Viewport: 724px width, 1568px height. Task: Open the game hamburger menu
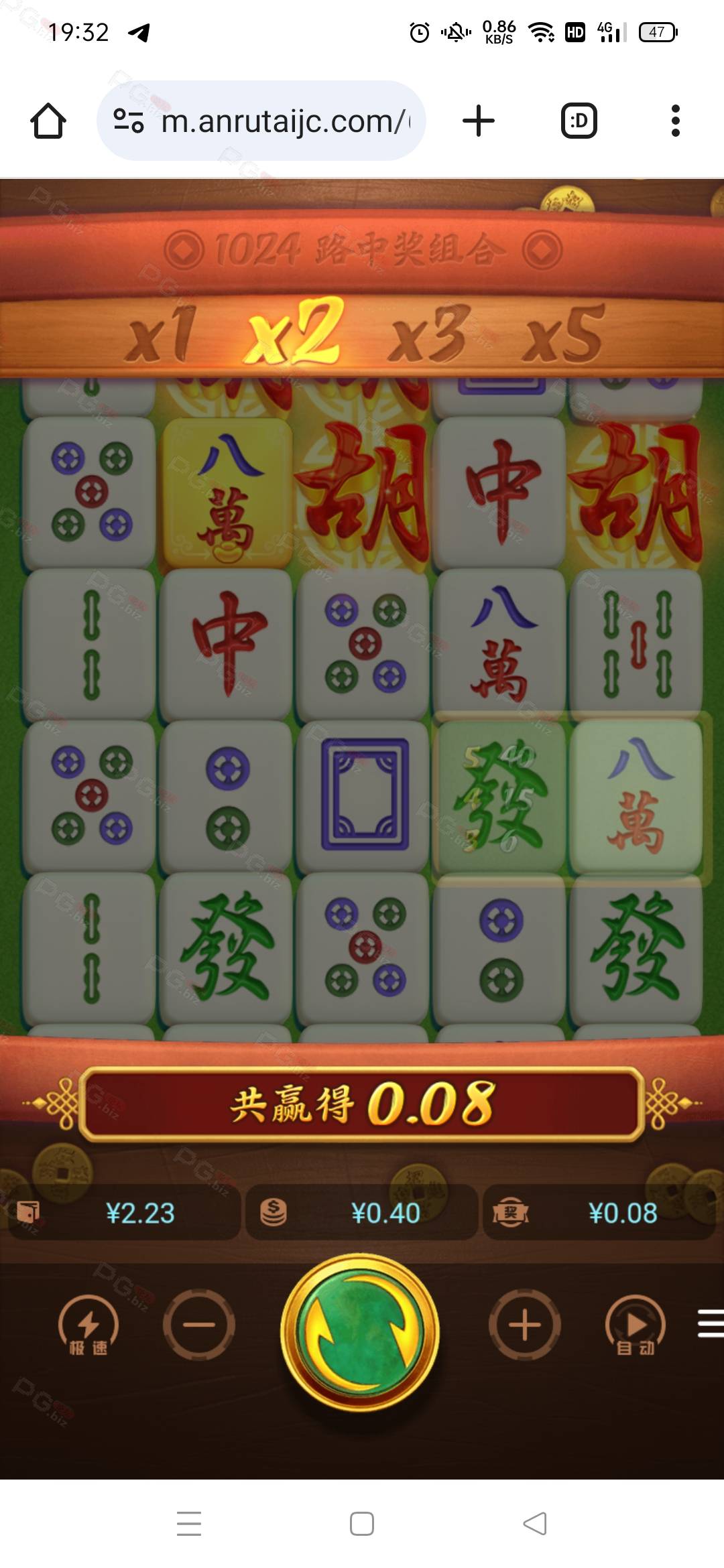[x=710, y=1323]
